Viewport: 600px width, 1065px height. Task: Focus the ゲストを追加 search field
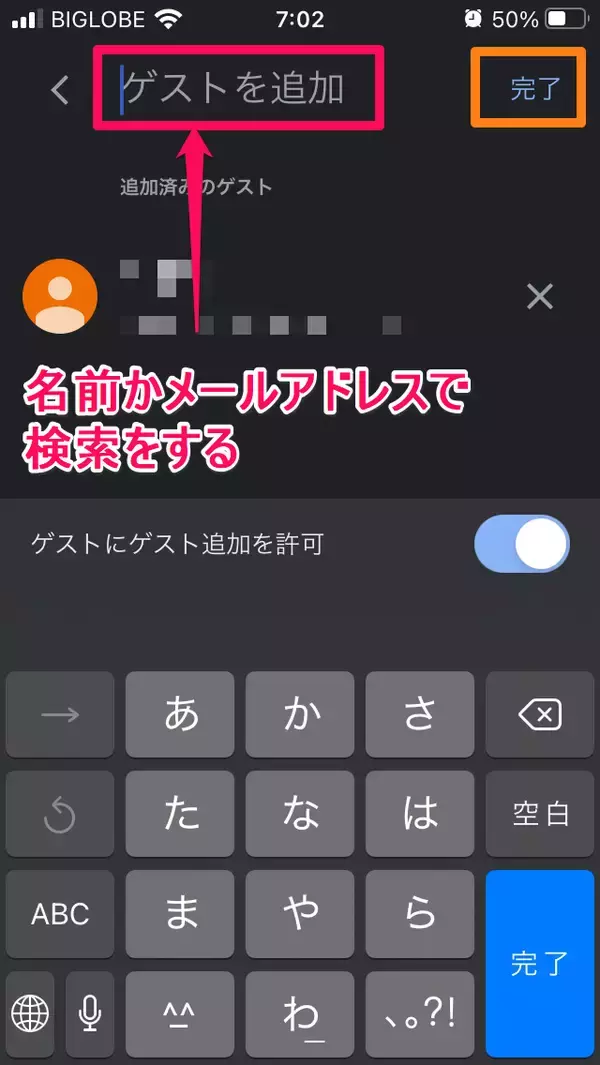click(x=240, y=88)
